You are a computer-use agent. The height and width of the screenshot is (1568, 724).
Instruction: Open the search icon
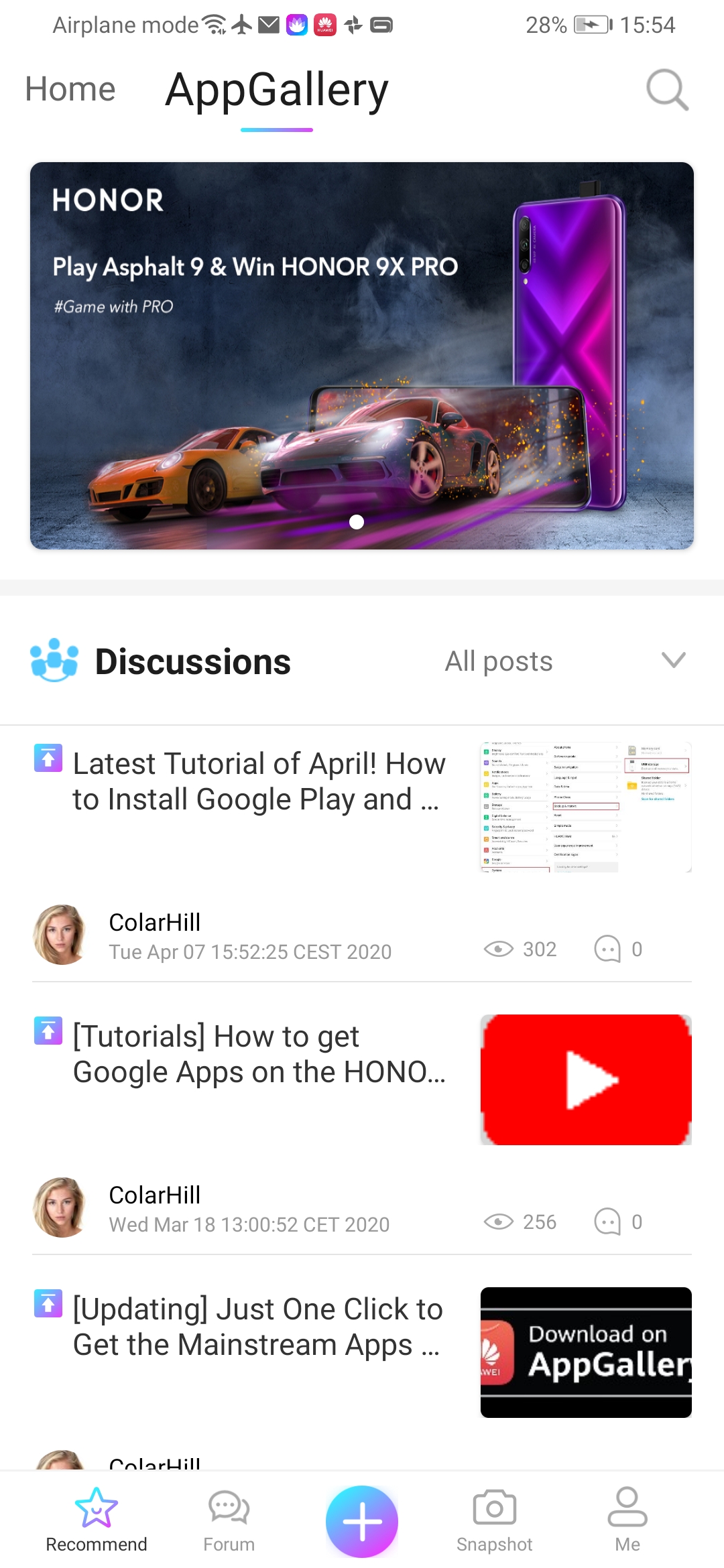tap(667, 90)
